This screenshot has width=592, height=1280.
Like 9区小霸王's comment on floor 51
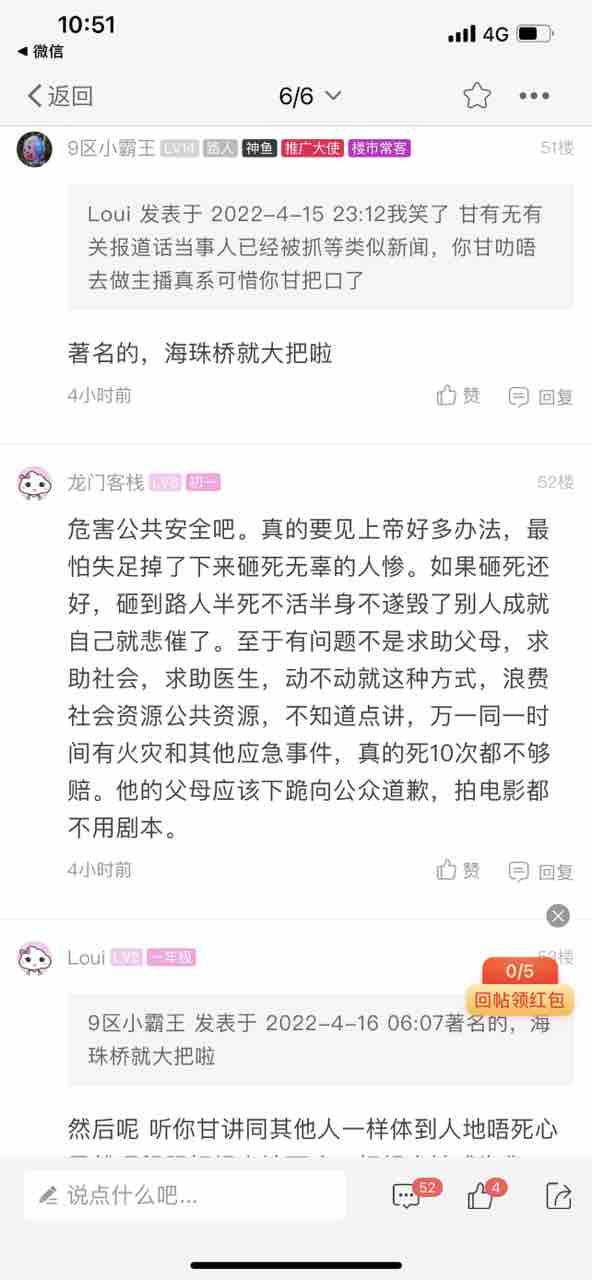[459, 396]
